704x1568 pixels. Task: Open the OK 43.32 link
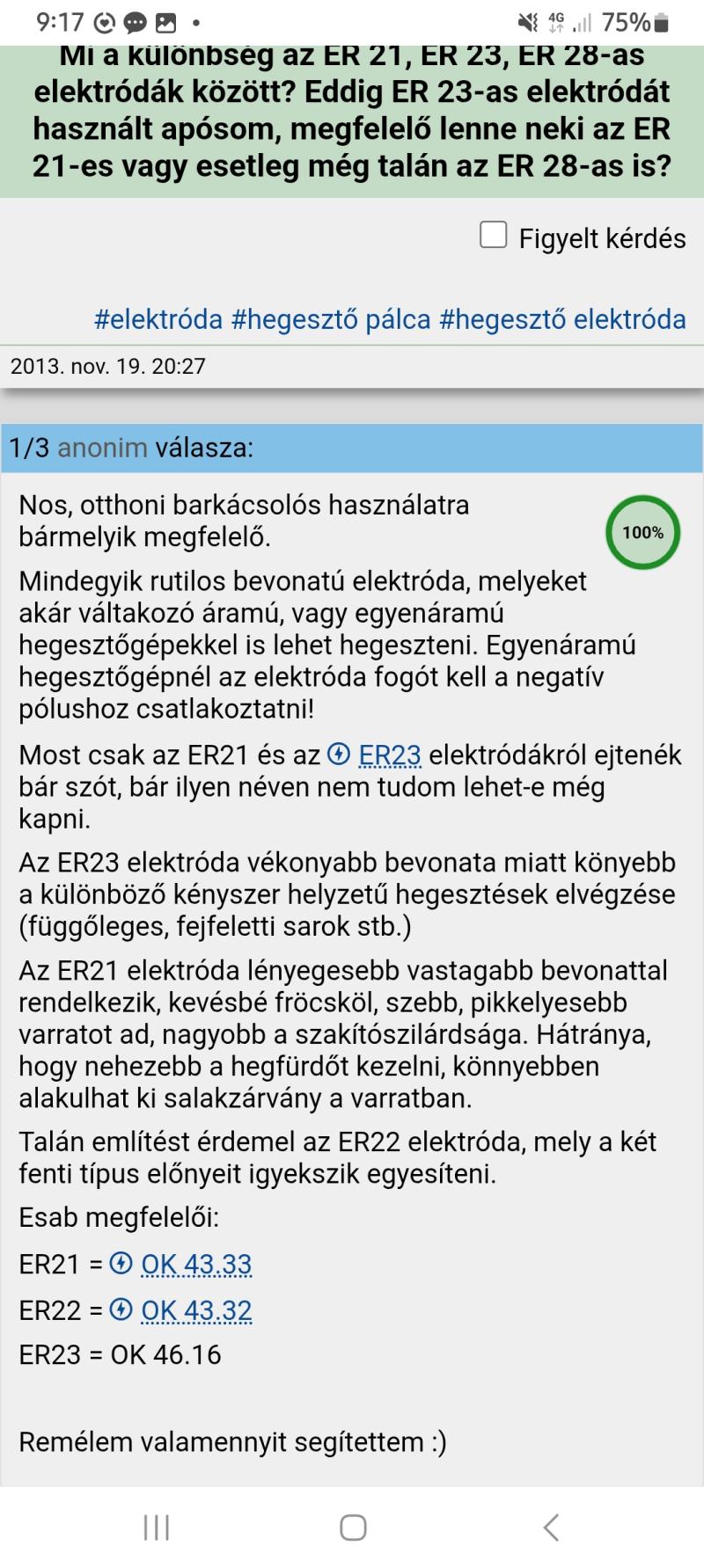click(x=196, y=1310)
